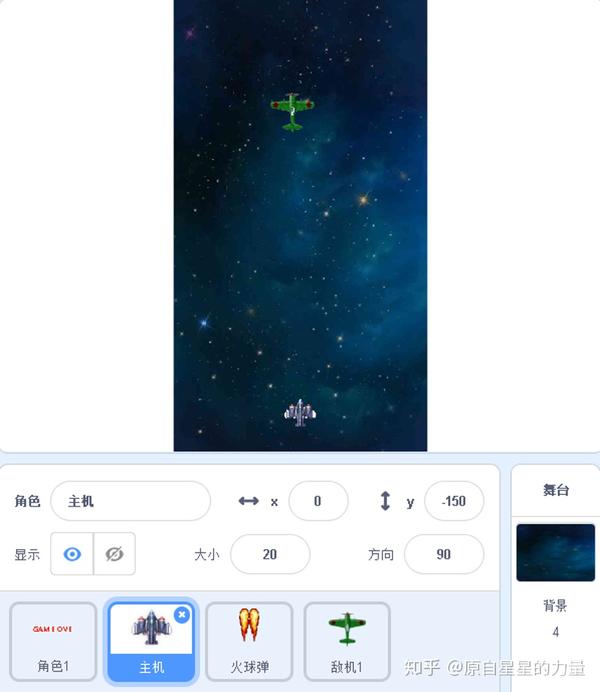Edit the direction (方向) field
The height and width of the screenshot is (692, 600).
point(444,554)
